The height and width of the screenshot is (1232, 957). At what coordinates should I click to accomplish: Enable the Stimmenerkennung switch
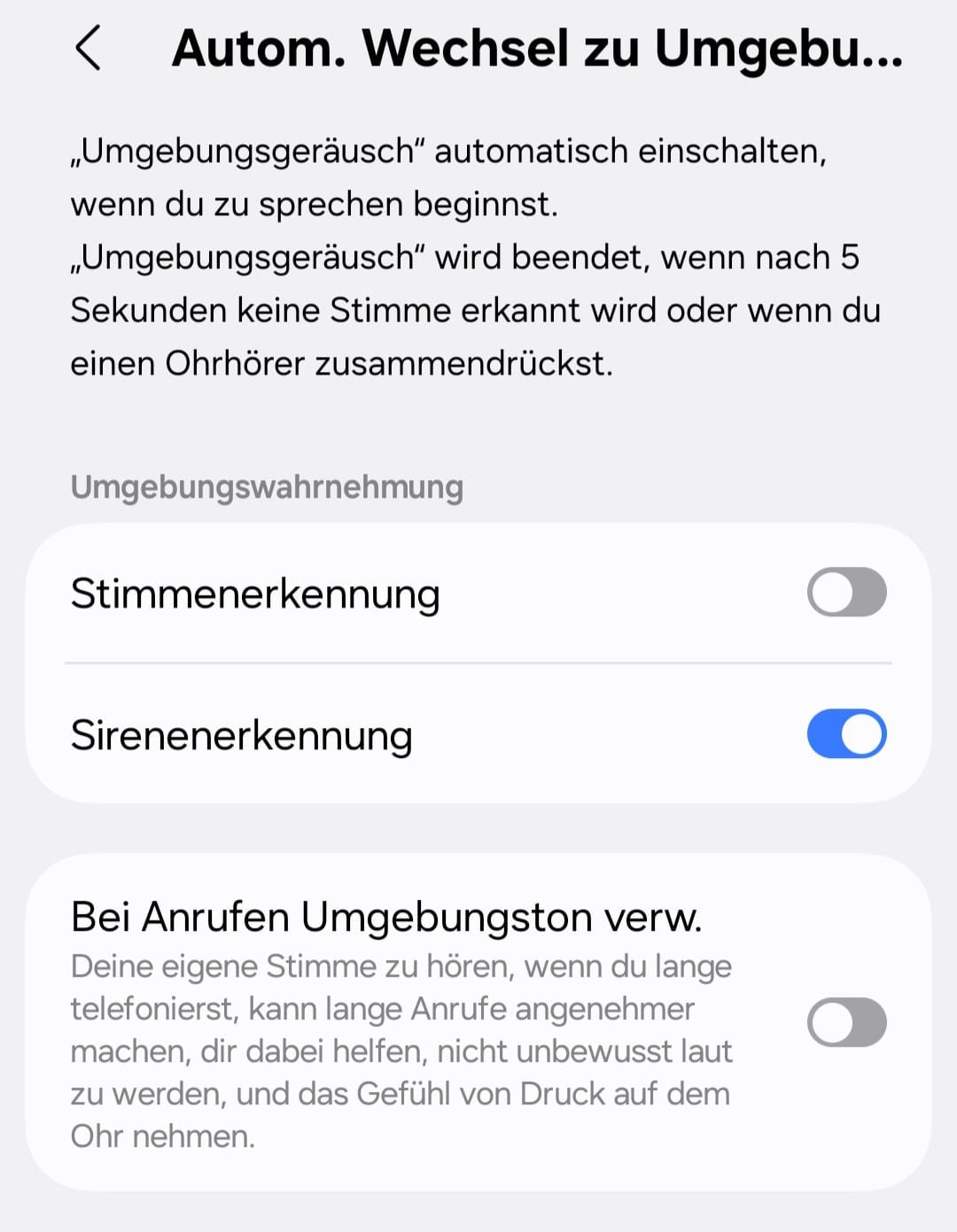(846, 593)
